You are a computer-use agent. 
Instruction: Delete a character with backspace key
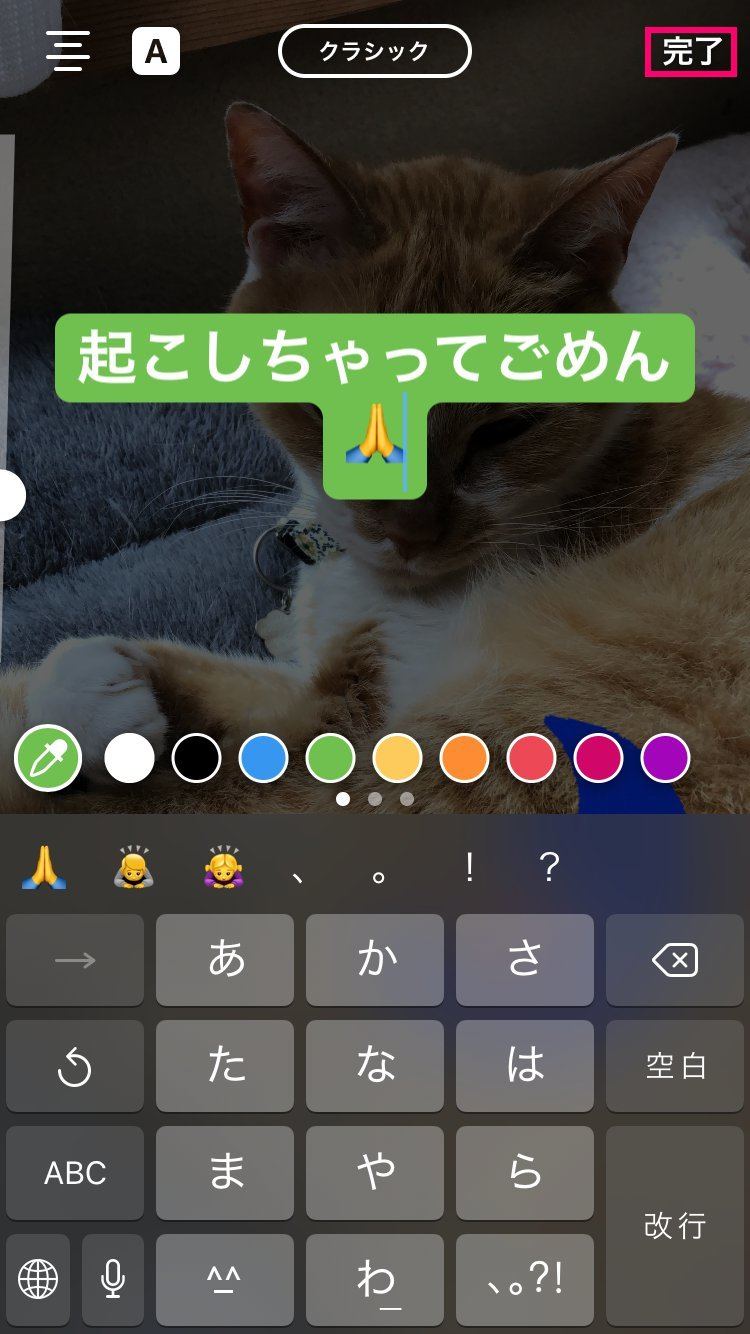pos(675,960)
